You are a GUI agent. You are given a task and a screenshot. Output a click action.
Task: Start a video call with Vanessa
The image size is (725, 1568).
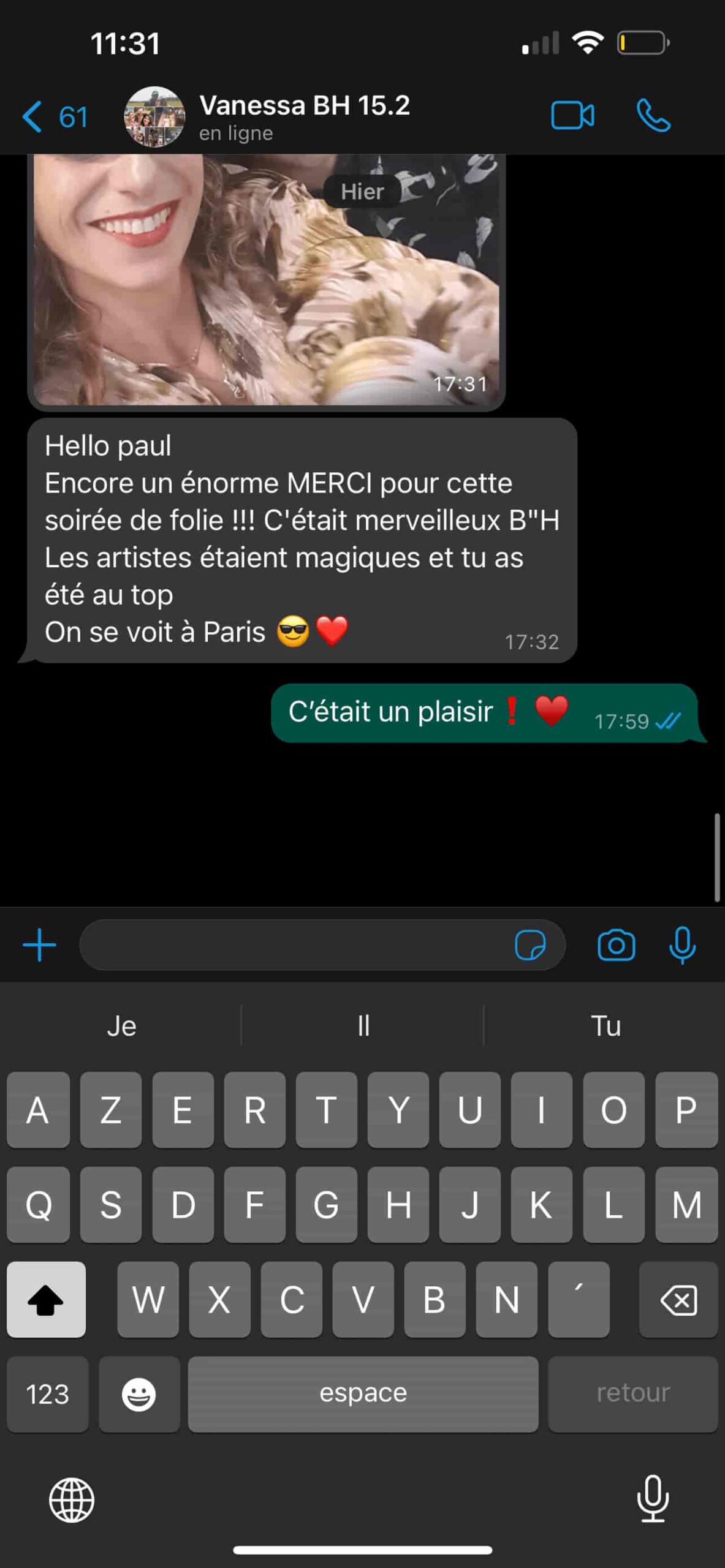(x=572, y=116)
